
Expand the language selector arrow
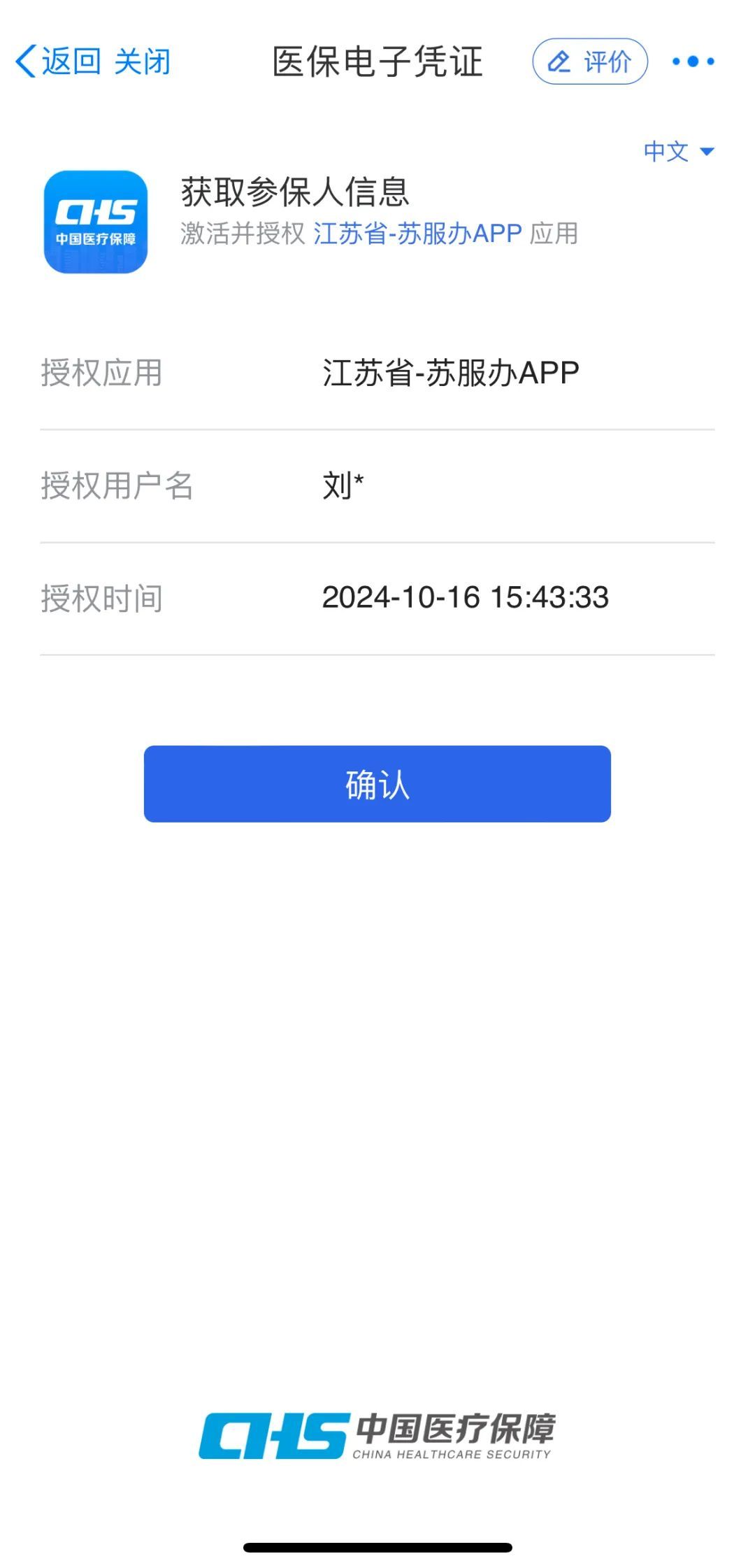706,150
